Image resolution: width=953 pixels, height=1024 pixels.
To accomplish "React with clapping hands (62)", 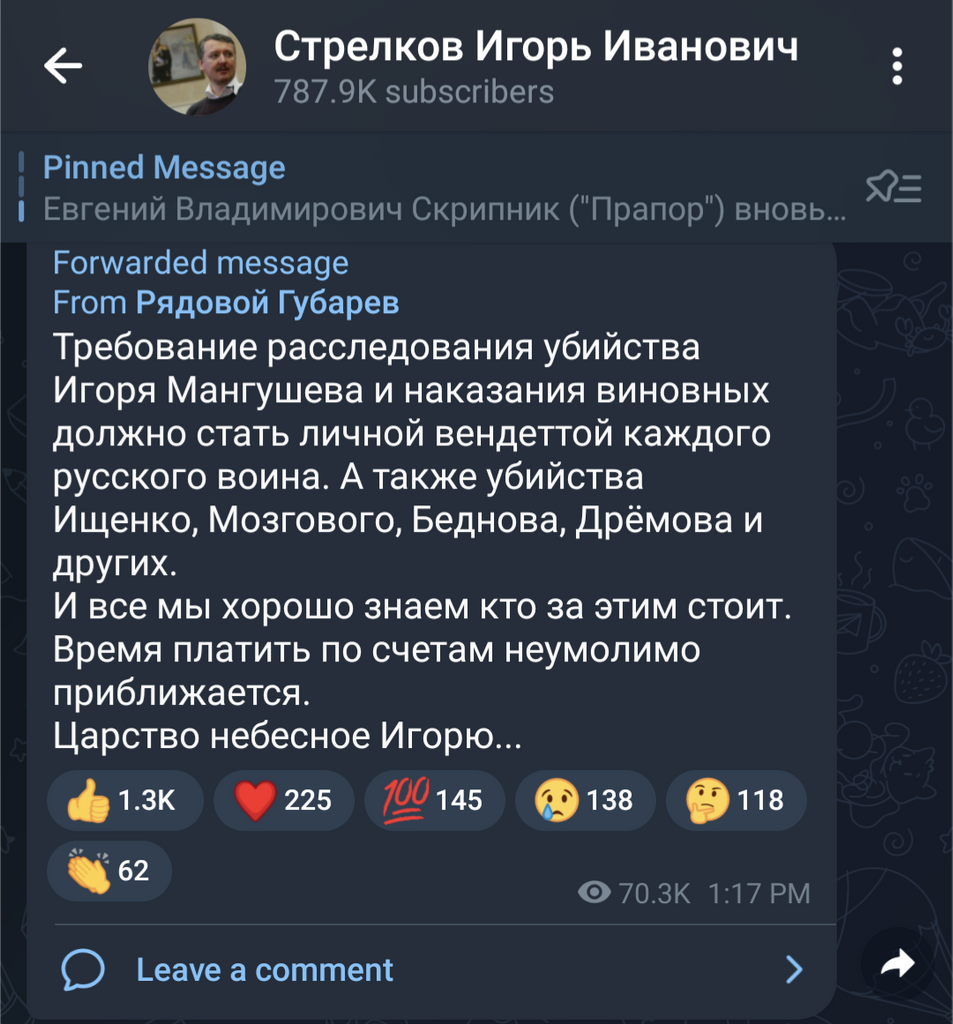I will click(x=109, y=871).
